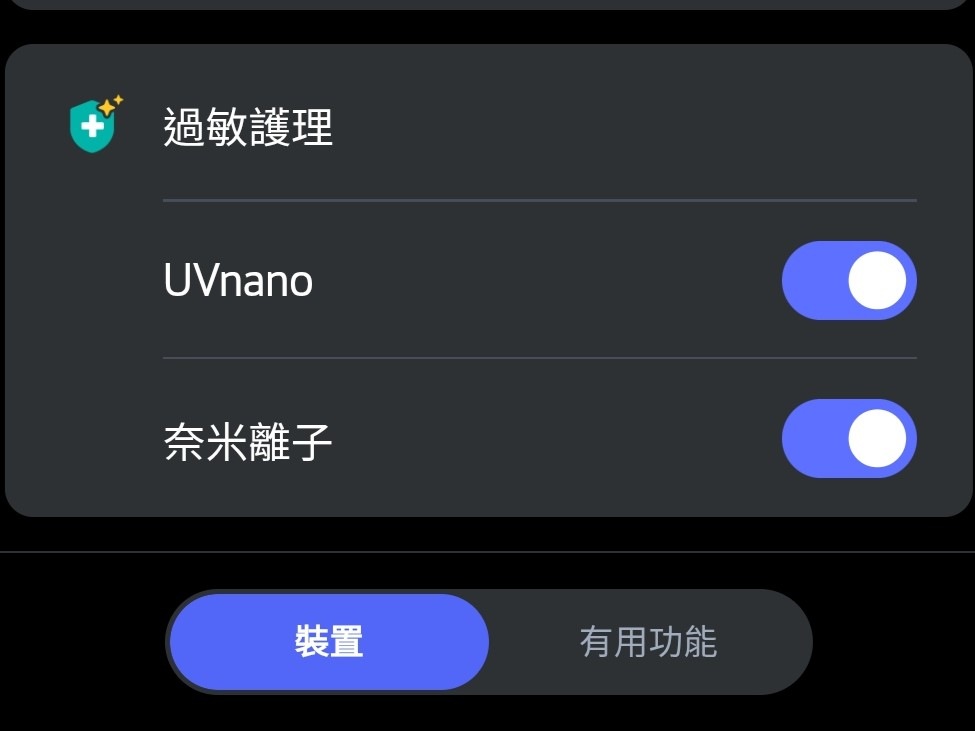Switch to the 有用功能 tab
The width and height of the screenshot is (975, 731).
[x=648, y=642]
